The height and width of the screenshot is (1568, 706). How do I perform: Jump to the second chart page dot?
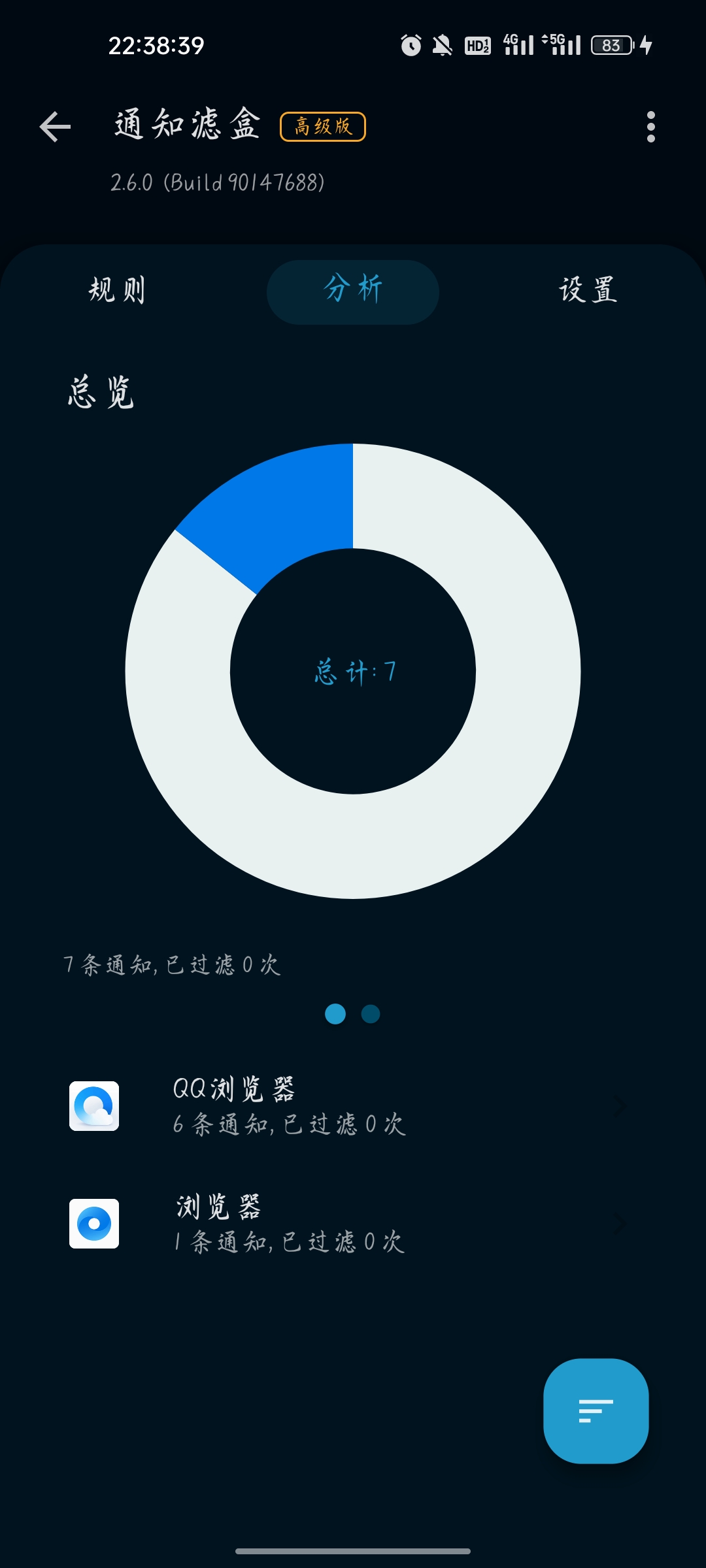click(371, 1014)
